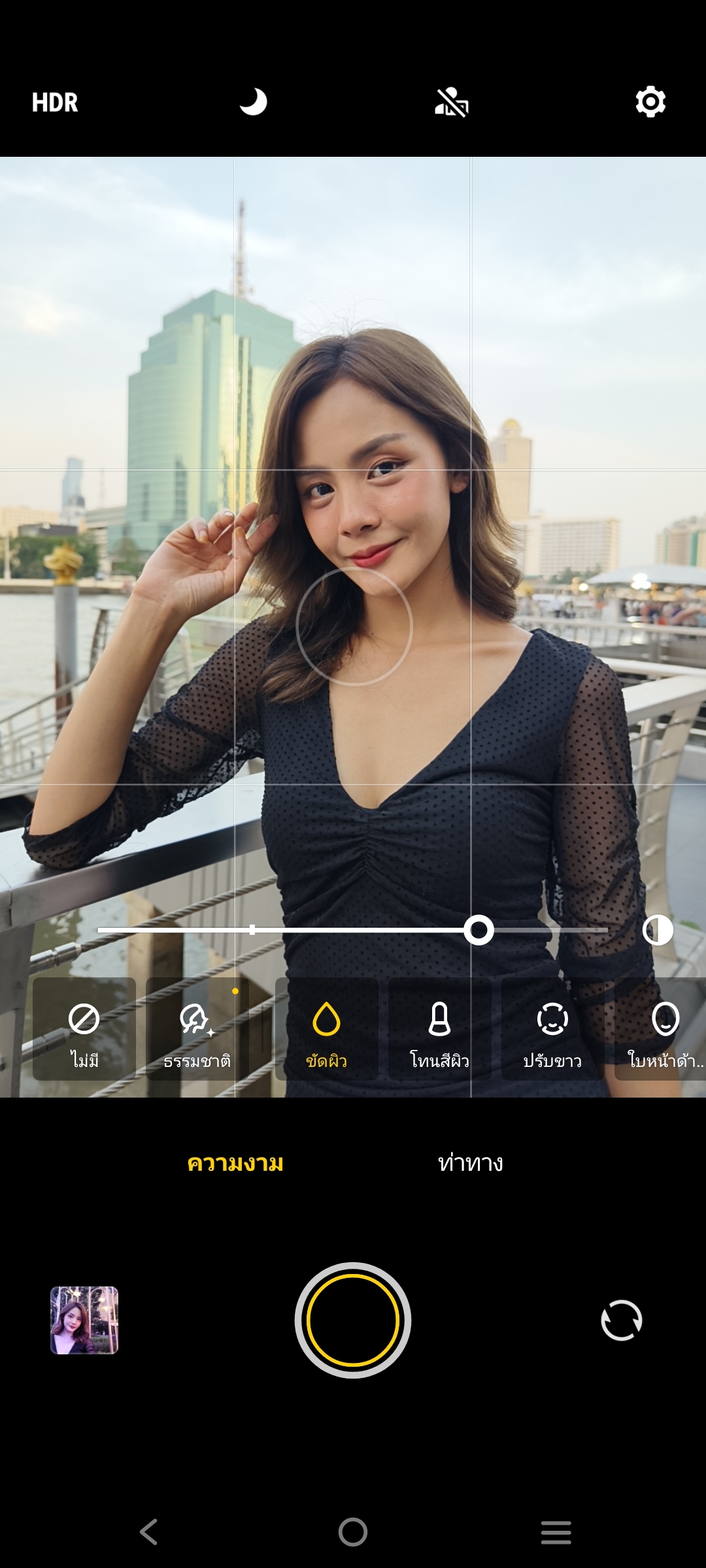Toggle the HDR mode

(55, 103)
